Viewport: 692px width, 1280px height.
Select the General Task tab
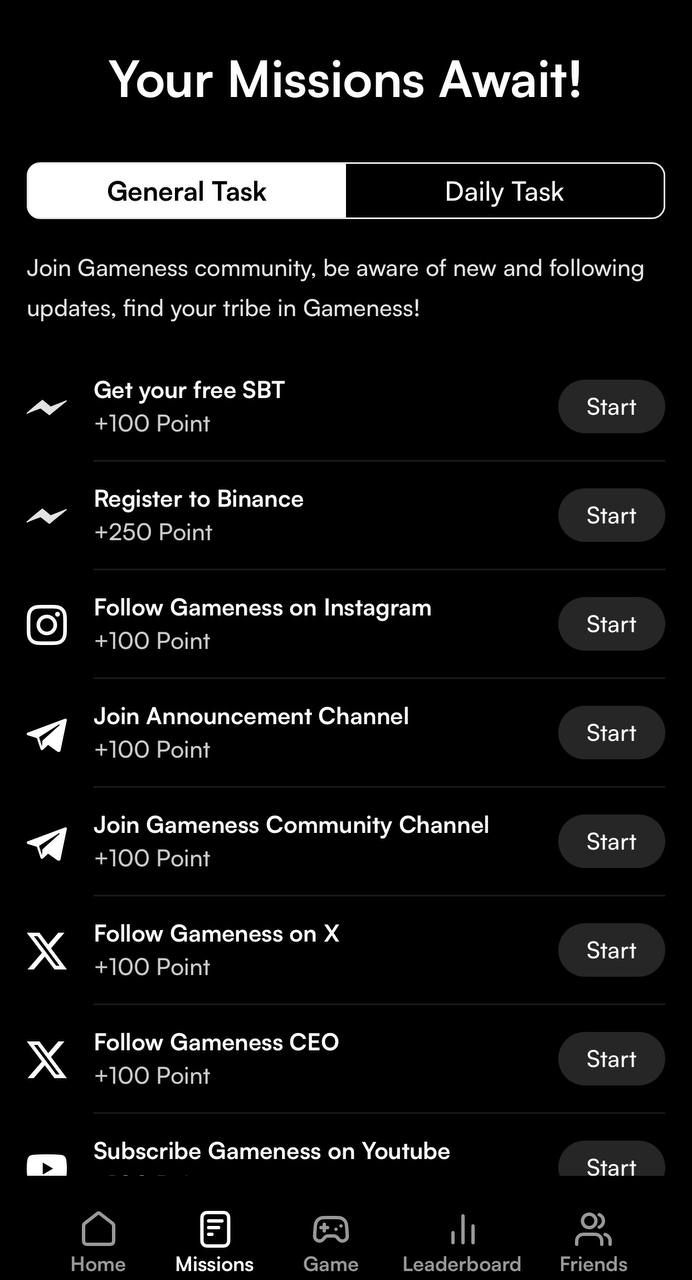point(187,191)
